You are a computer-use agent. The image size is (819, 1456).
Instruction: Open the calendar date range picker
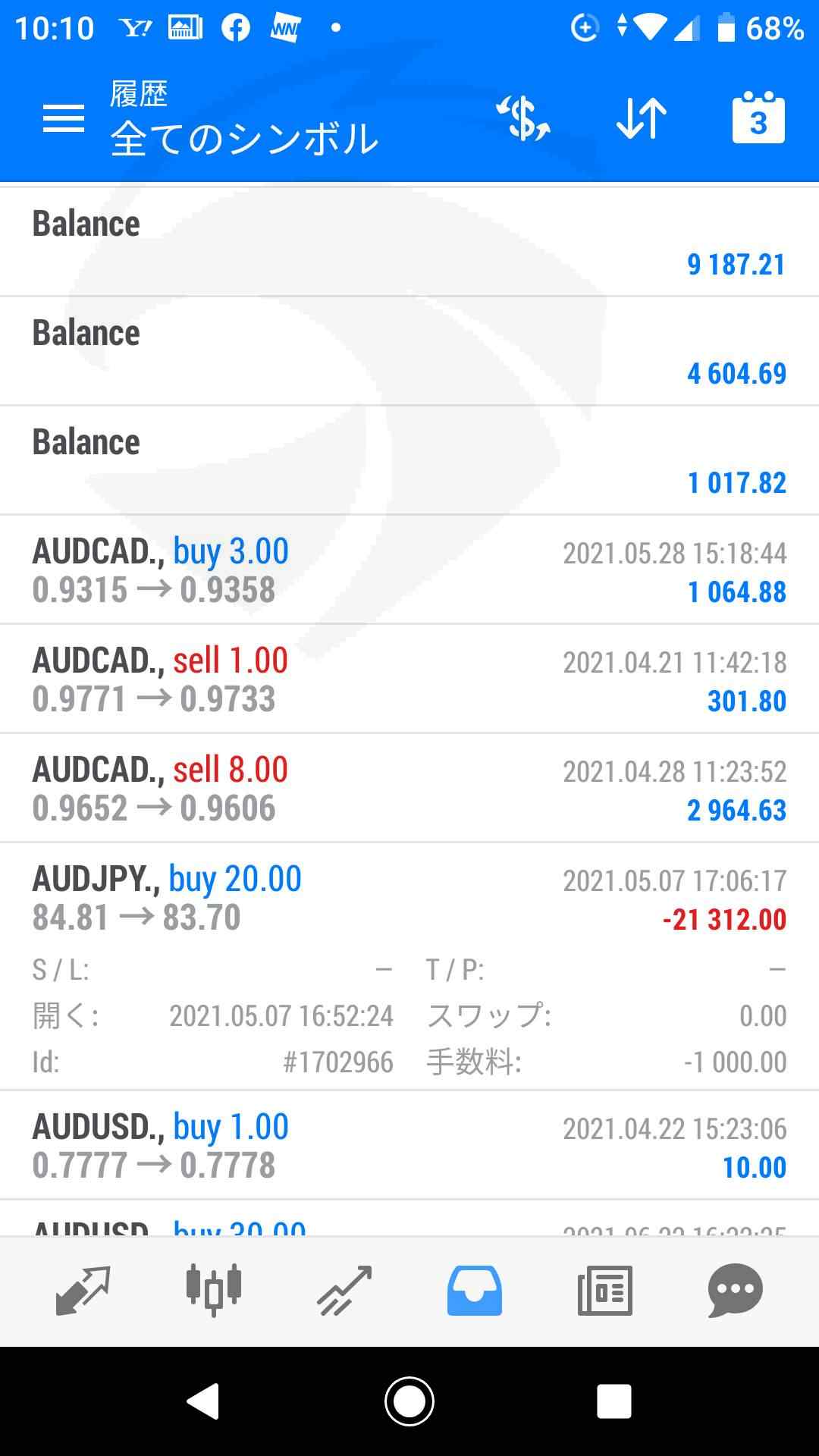point(758,119)
